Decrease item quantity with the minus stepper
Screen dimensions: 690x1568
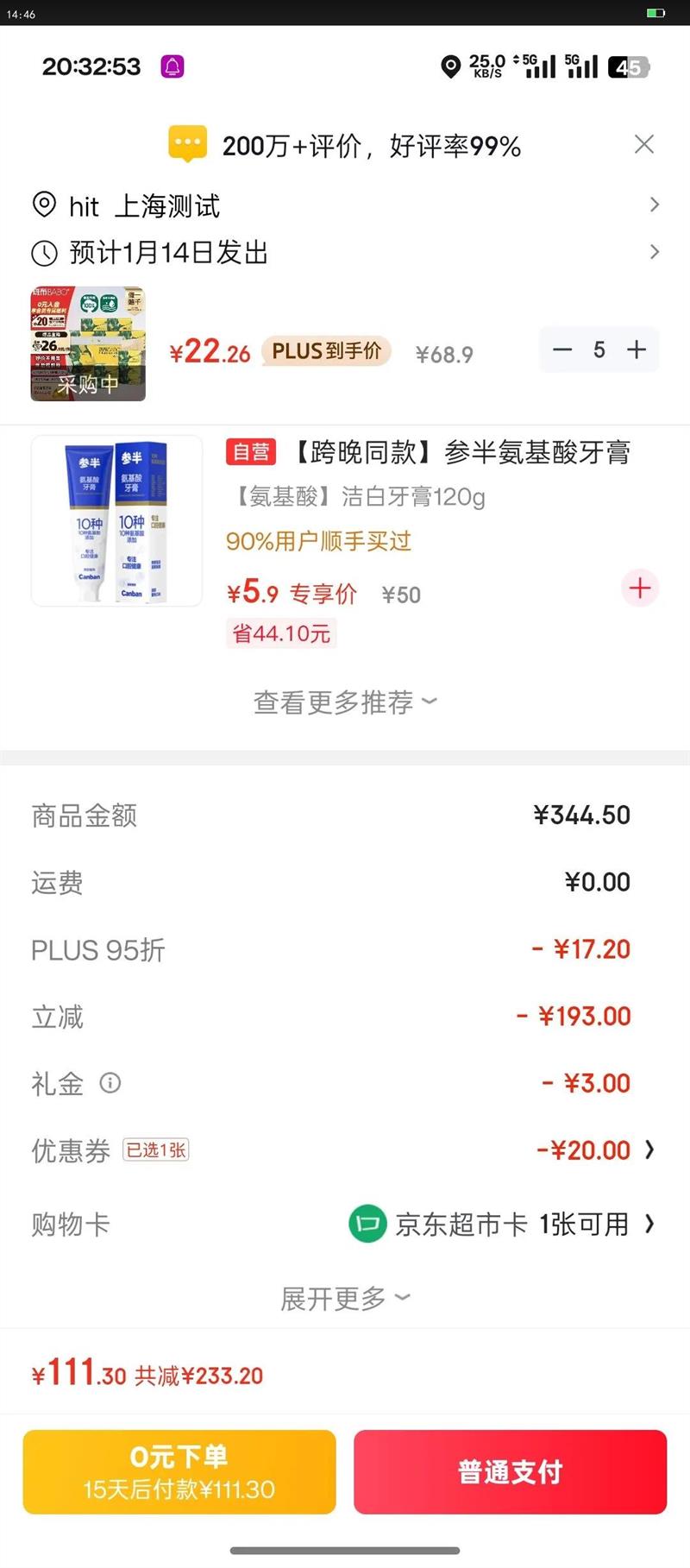(x=561, y=349)
